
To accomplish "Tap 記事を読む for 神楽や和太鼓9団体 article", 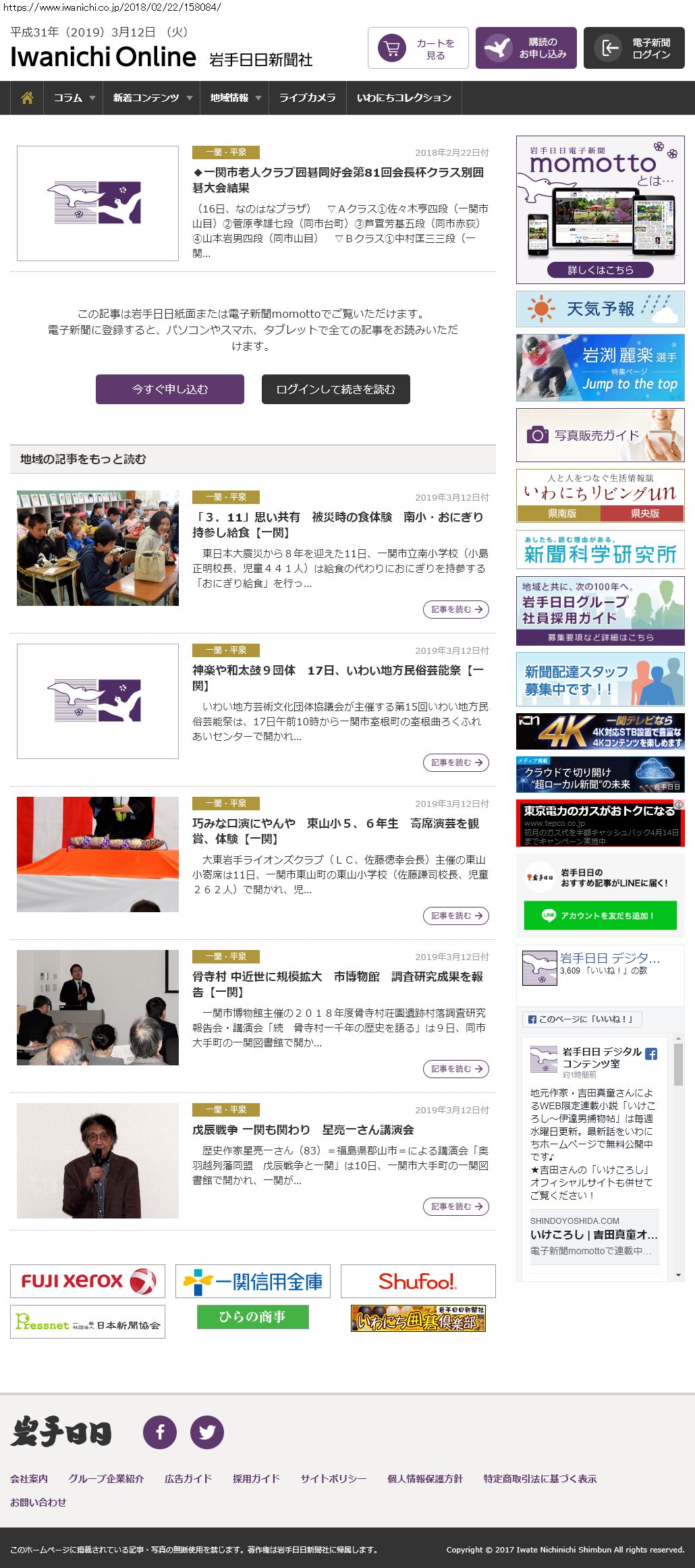I will tap(456, 762).
